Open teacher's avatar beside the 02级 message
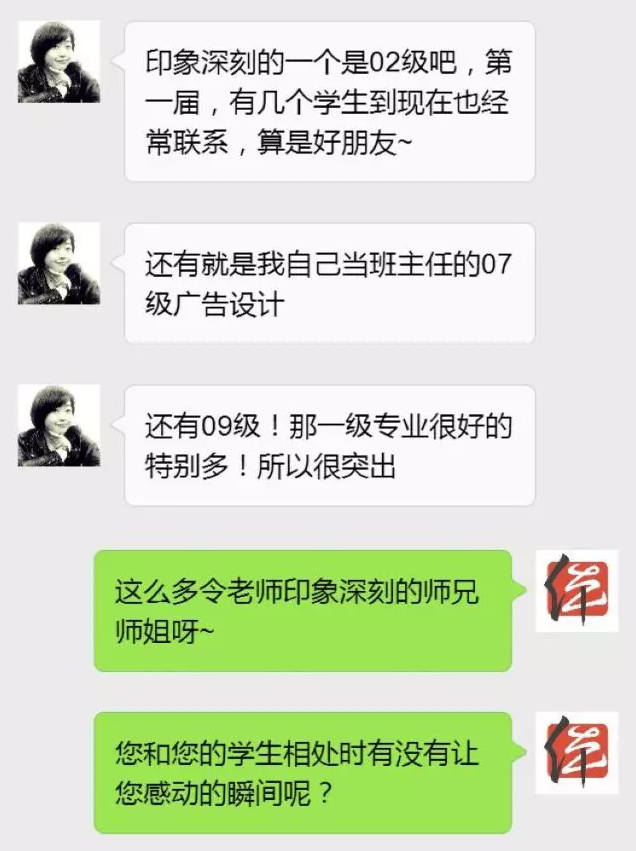This screenshot has height=851, width=636. click(58, 62)
